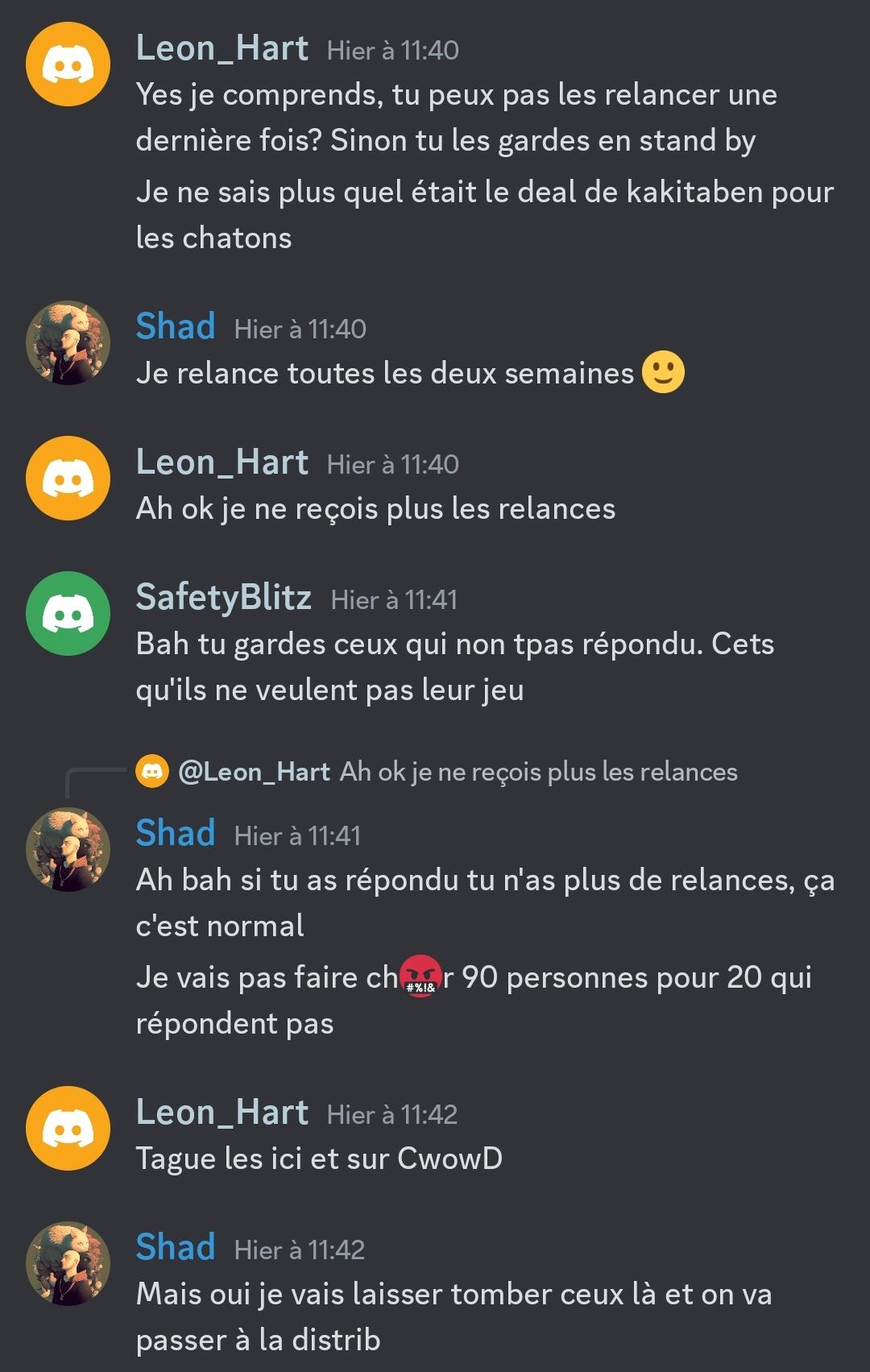The width and height of the screenshot is (870, 1372).
Task: Tap Leon_Hart's avatar next to "Tague les ici"
Action: tap(68, 1128)
